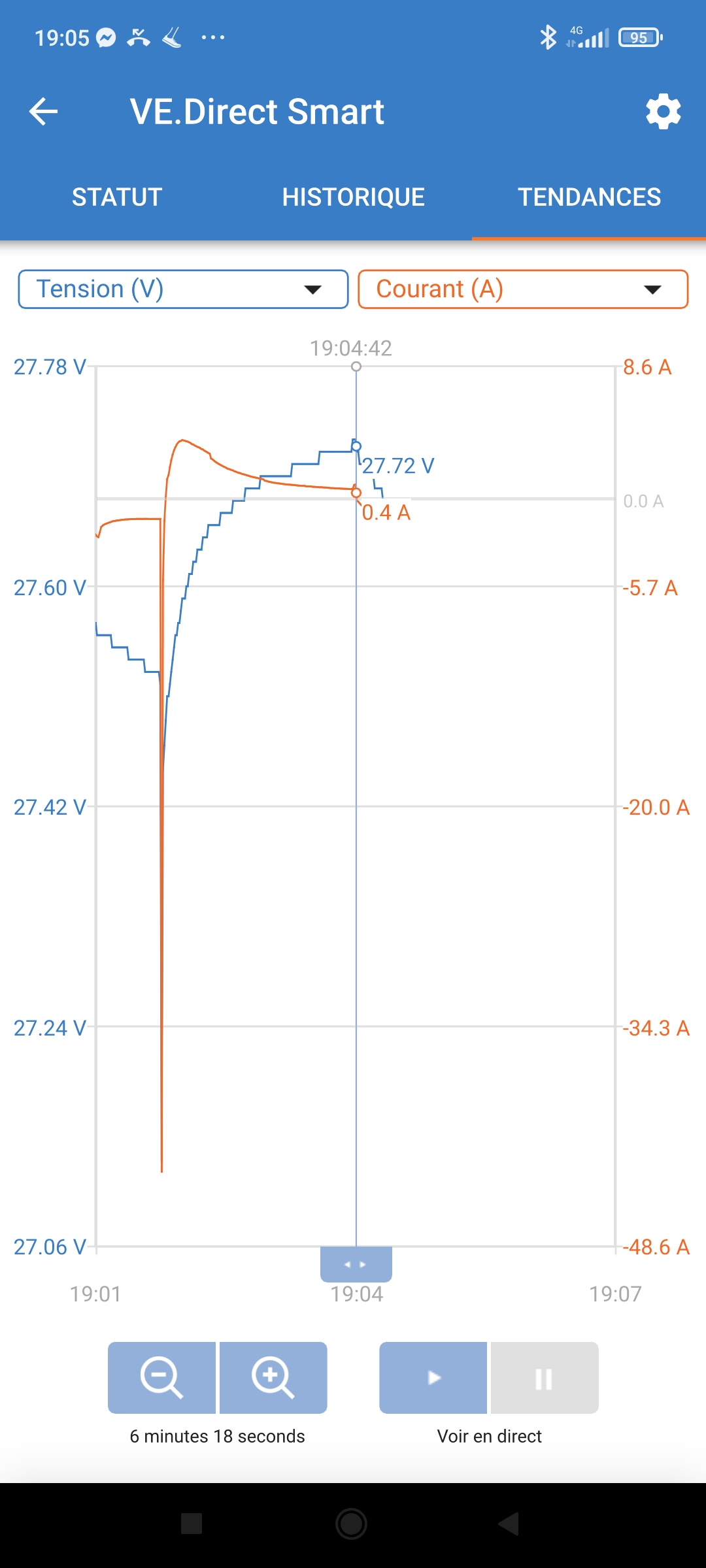
Task: Tap the system back button
Action: [509, 1524]
